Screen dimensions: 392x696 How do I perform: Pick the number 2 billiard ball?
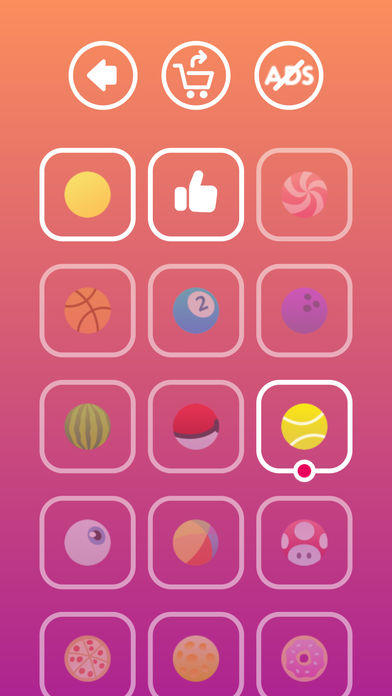tap(196, 310)
